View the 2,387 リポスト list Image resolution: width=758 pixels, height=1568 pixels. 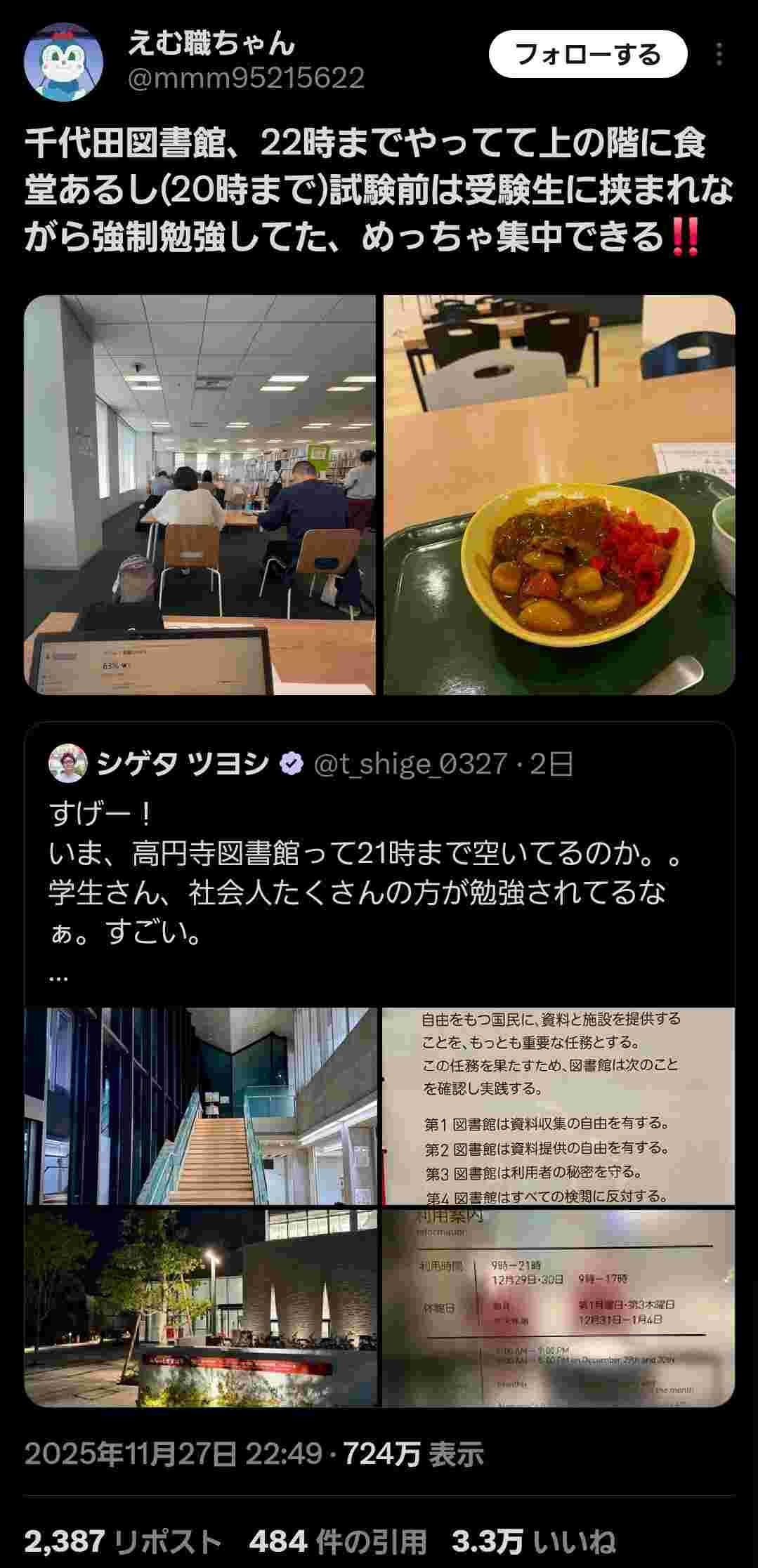[x=123, y=1541]
